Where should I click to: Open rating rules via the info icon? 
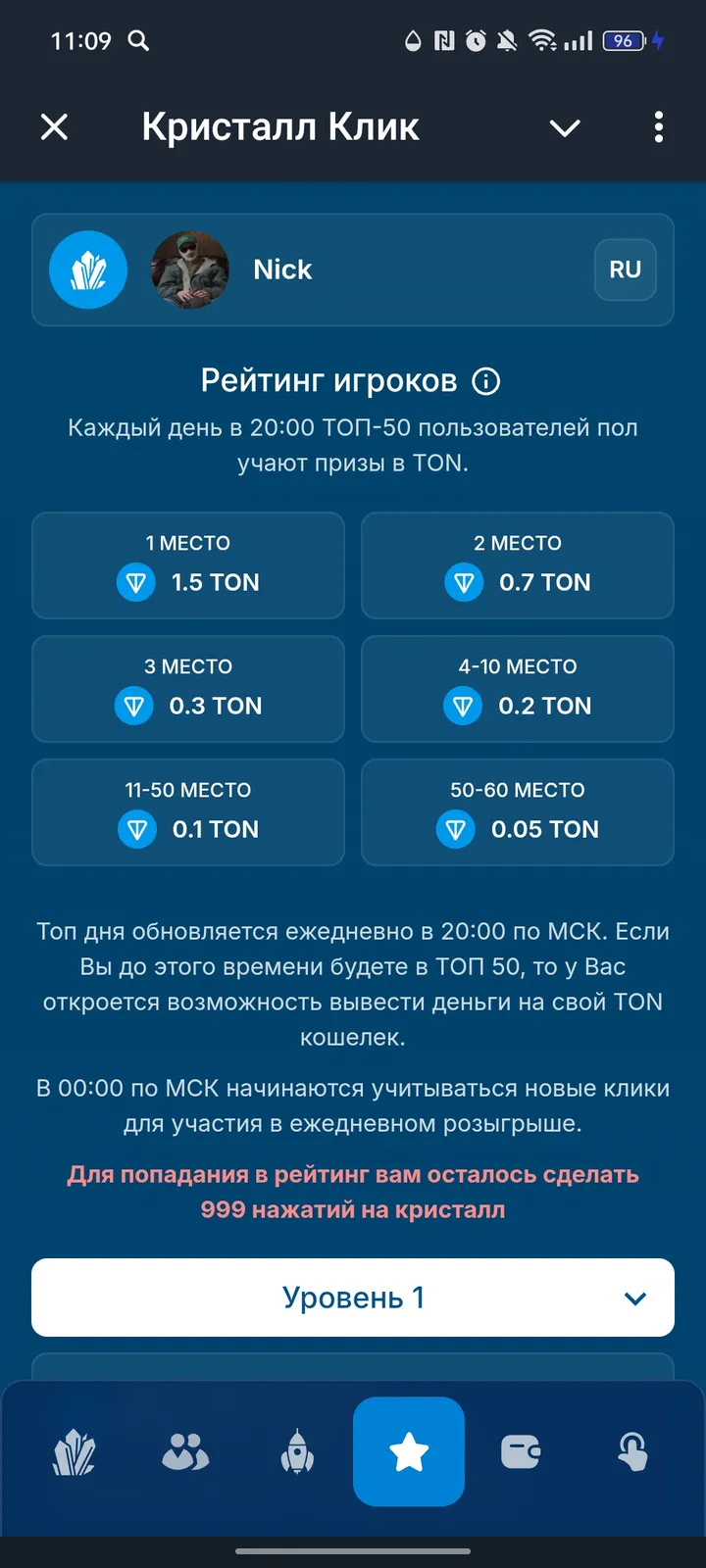(x=485, y=380)
